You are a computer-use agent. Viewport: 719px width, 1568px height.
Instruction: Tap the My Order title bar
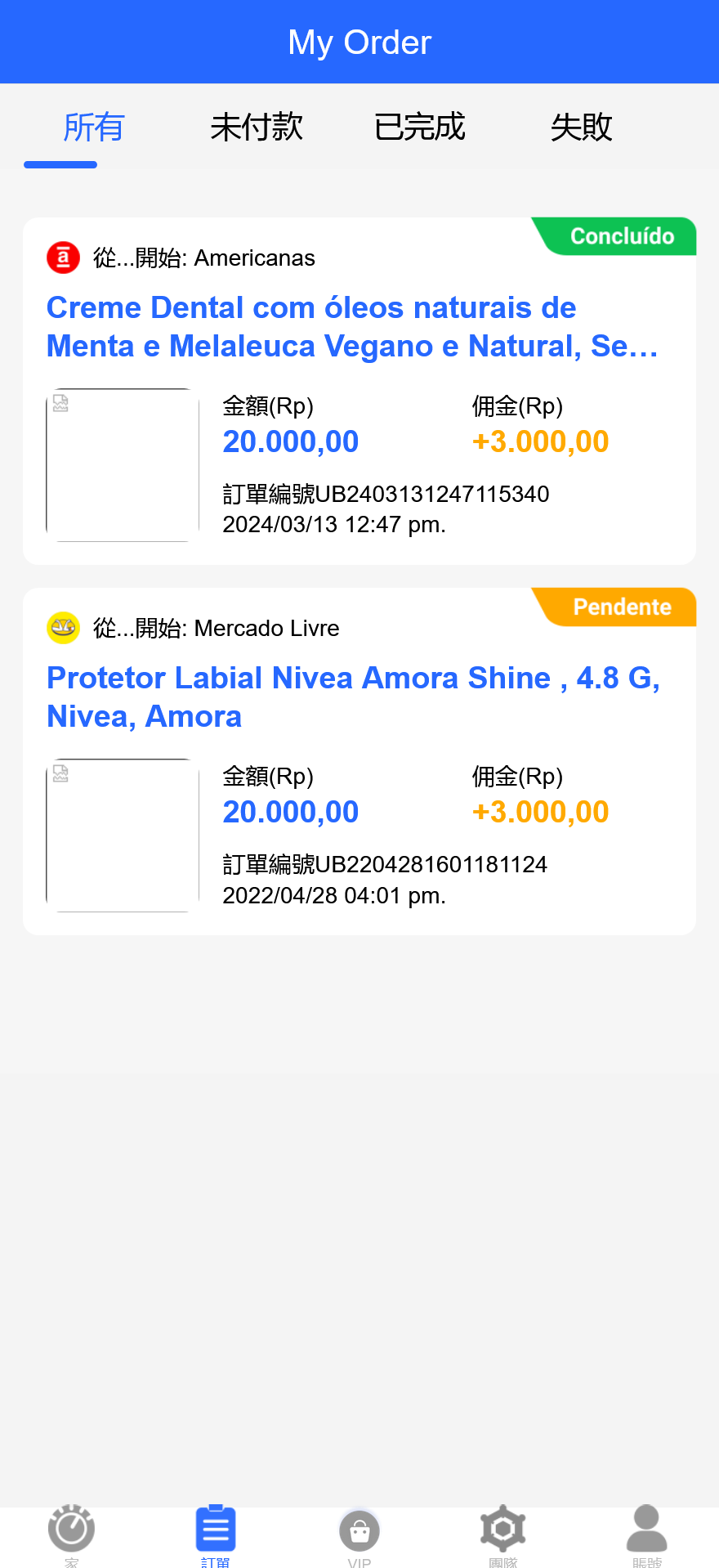[359, 42]
